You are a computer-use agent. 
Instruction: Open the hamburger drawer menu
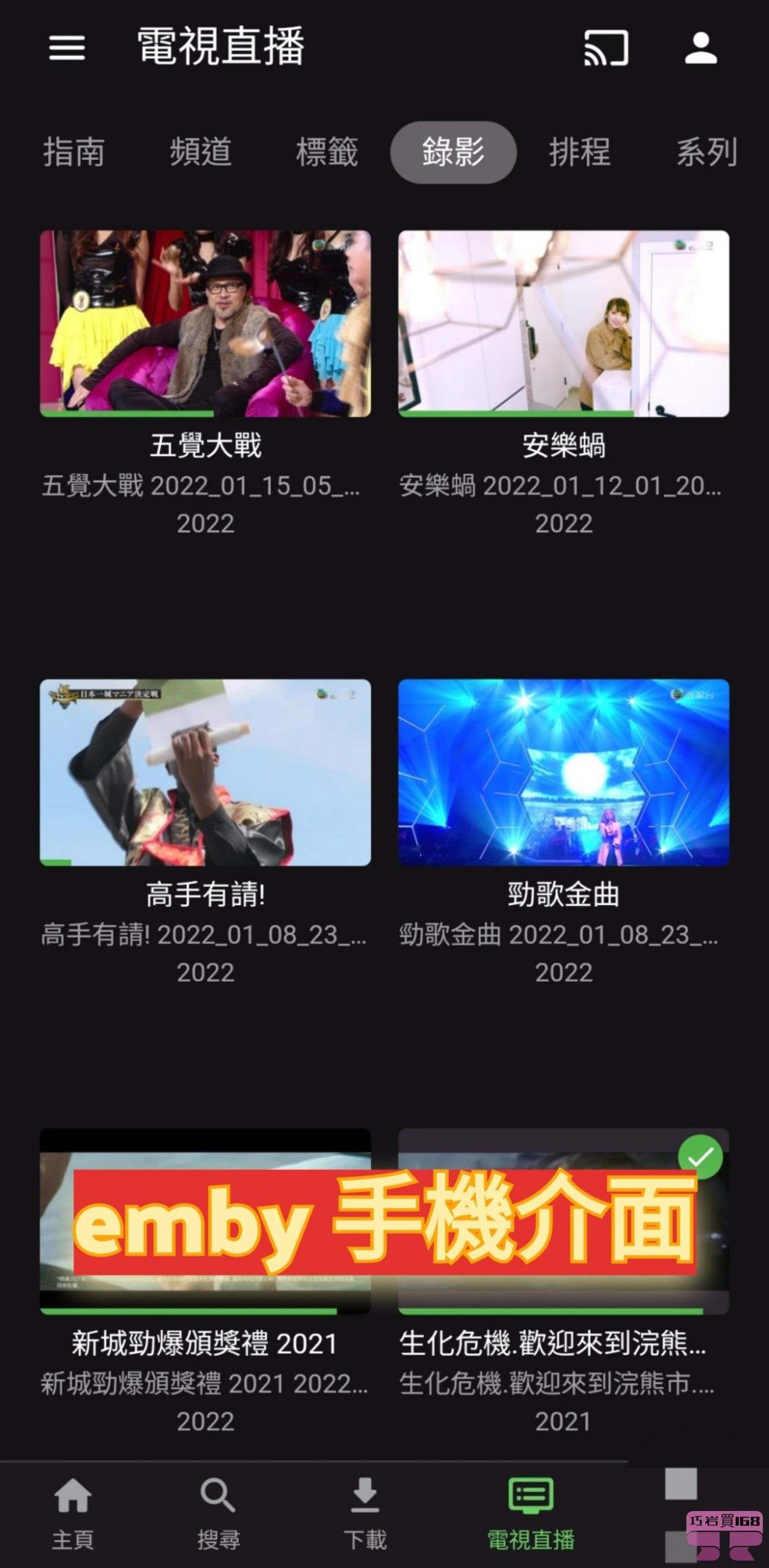(x=67, y=47)
